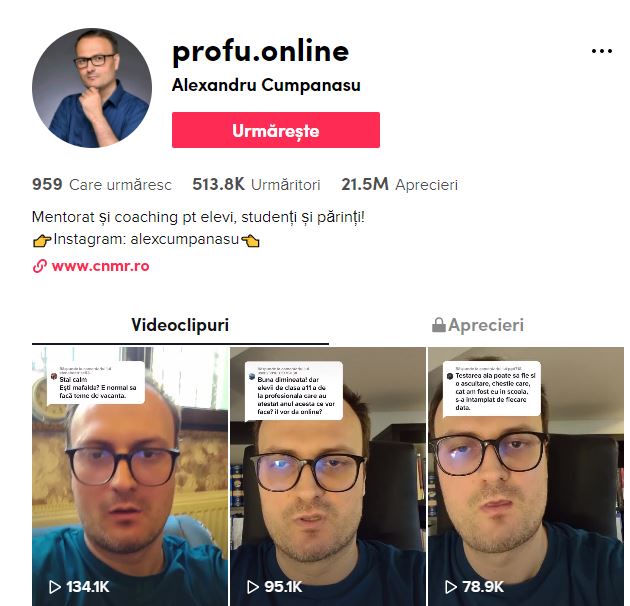Open the three-dot overflow menu
The image size is (630, 606).
click(601, 51)
